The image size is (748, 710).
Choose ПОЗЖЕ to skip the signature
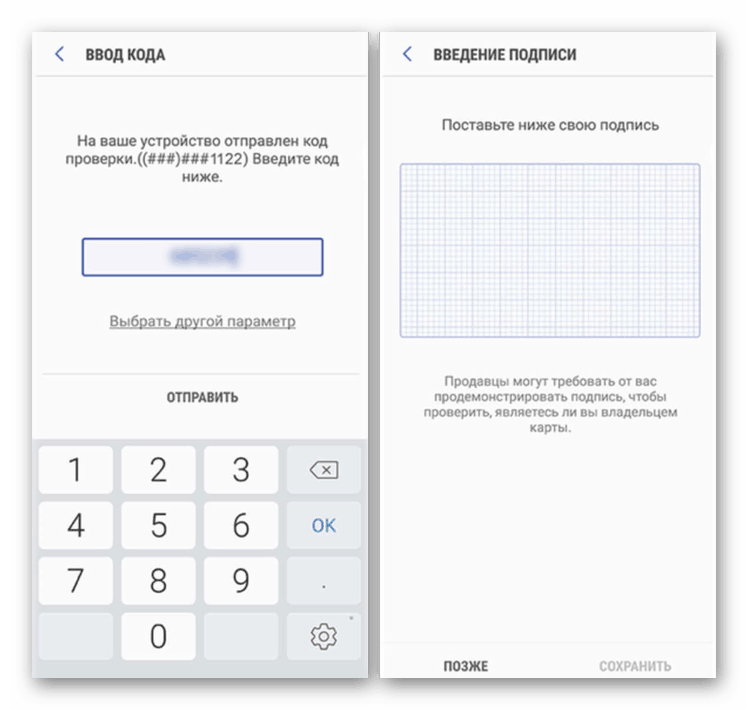click(x=465, y=665)
